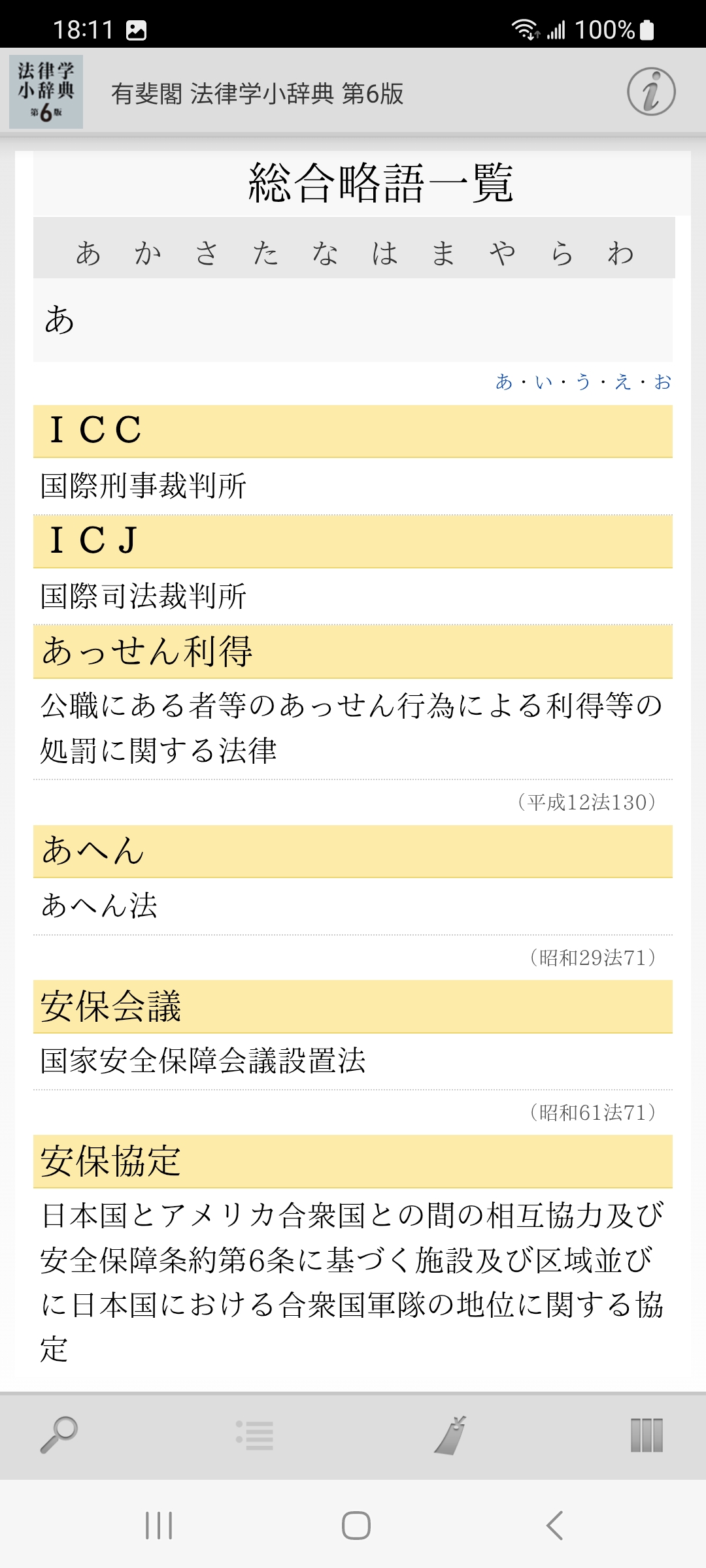The height and width of the screenshot is (1568, 706).
Task: Jump to the さ index section
Action: point(207,253)
